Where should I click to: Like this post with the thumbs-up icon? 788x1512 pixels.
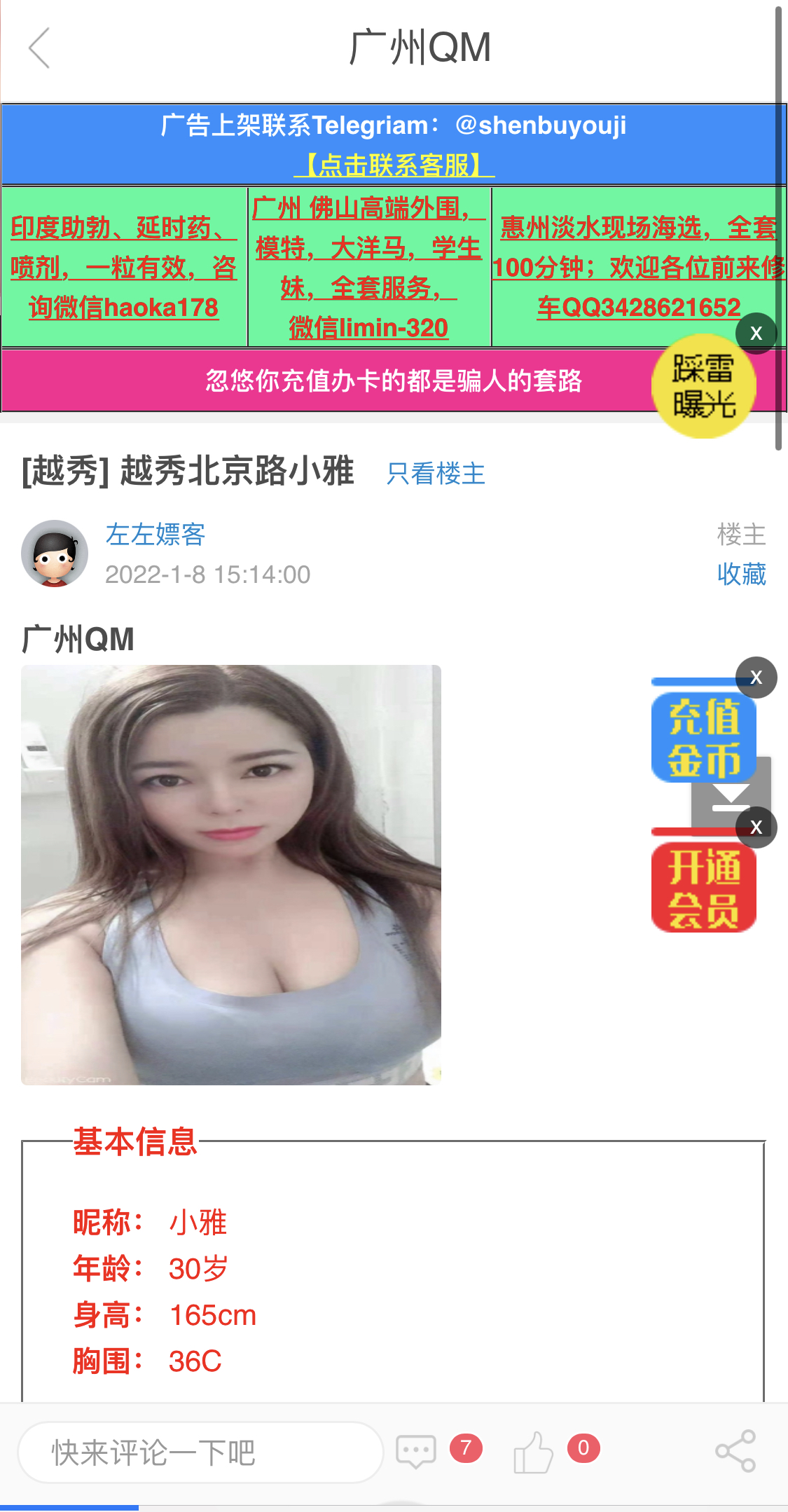point(534,1451)
